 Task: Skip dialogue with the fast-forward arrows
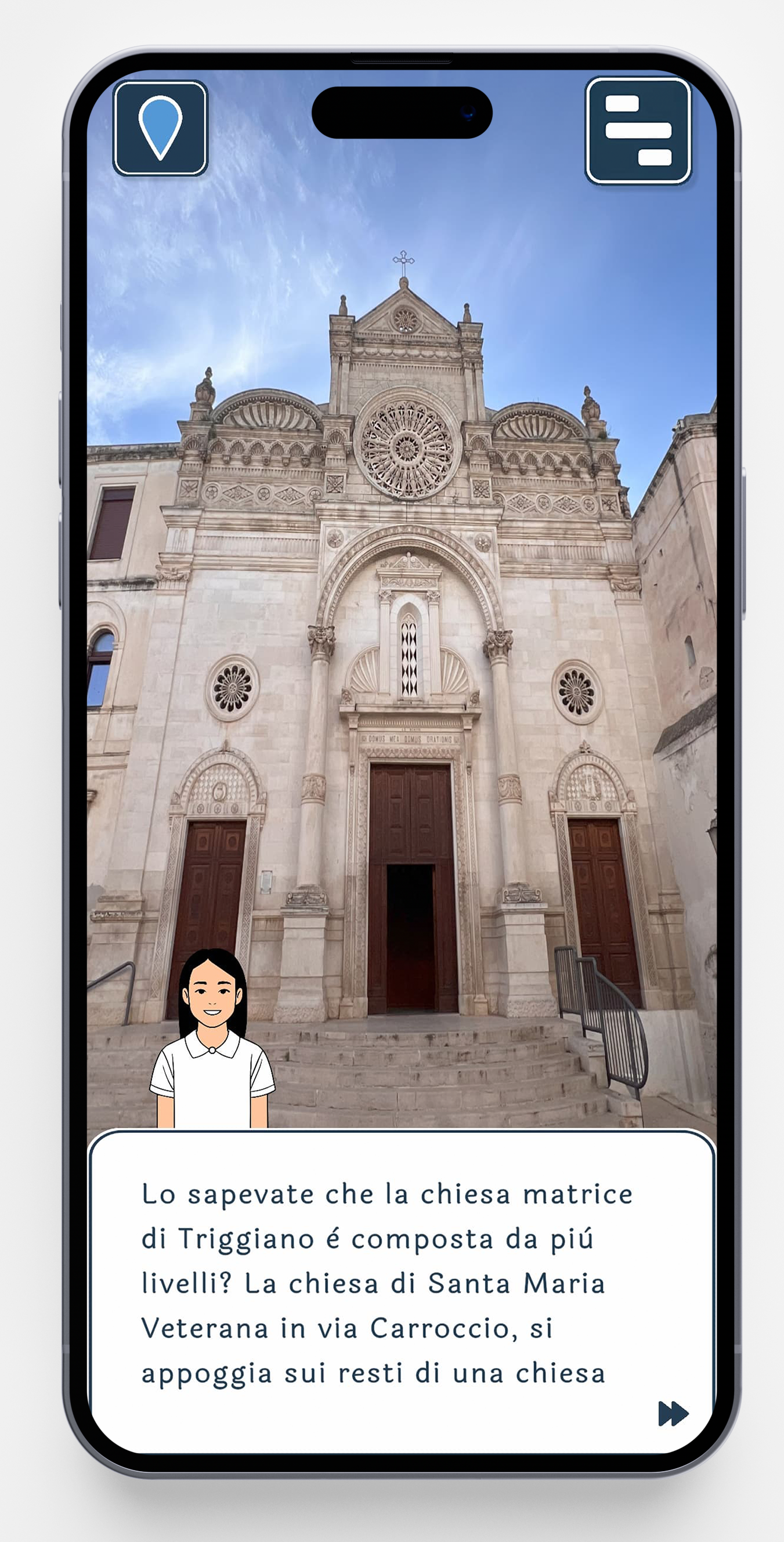click(x=673, y=1413)
